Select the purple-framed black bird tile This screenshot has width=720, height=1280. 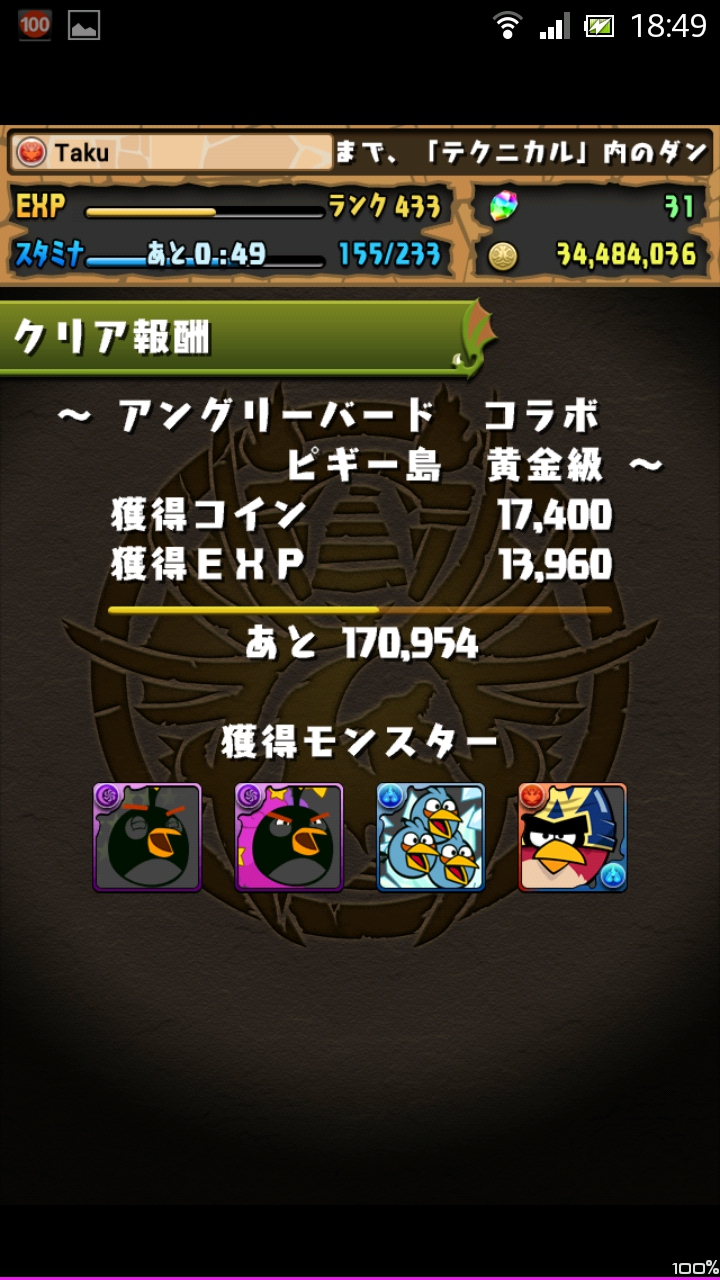(147, 837)
